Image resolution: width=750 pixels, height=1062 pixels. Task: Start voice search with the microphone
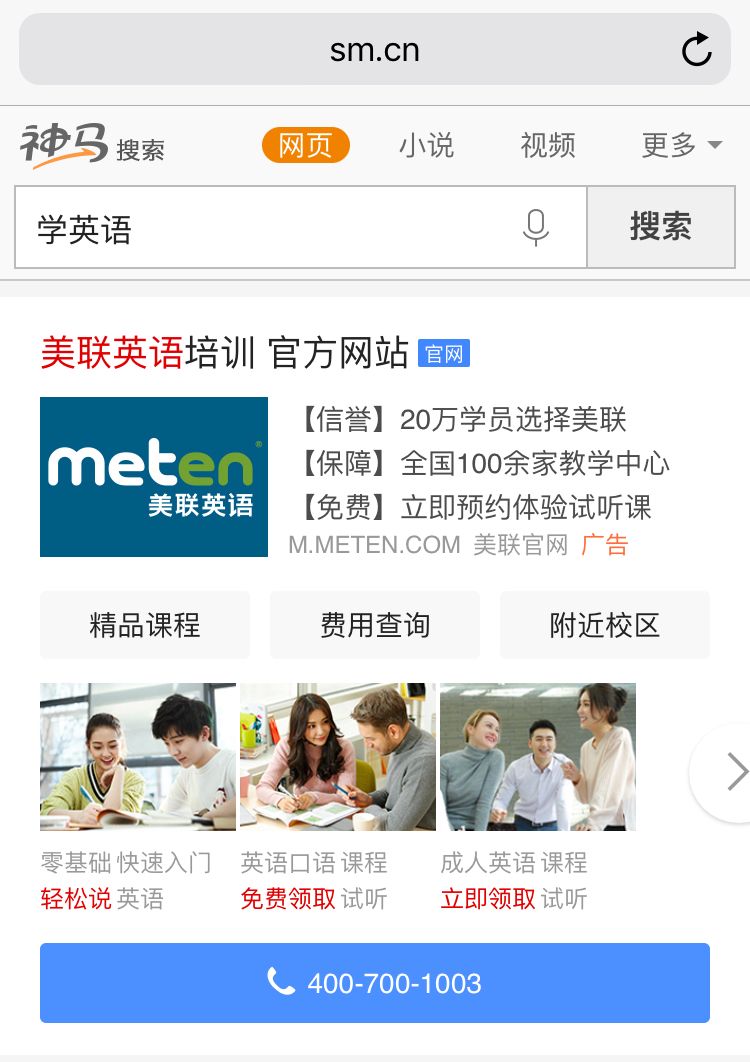pos(536,228)
